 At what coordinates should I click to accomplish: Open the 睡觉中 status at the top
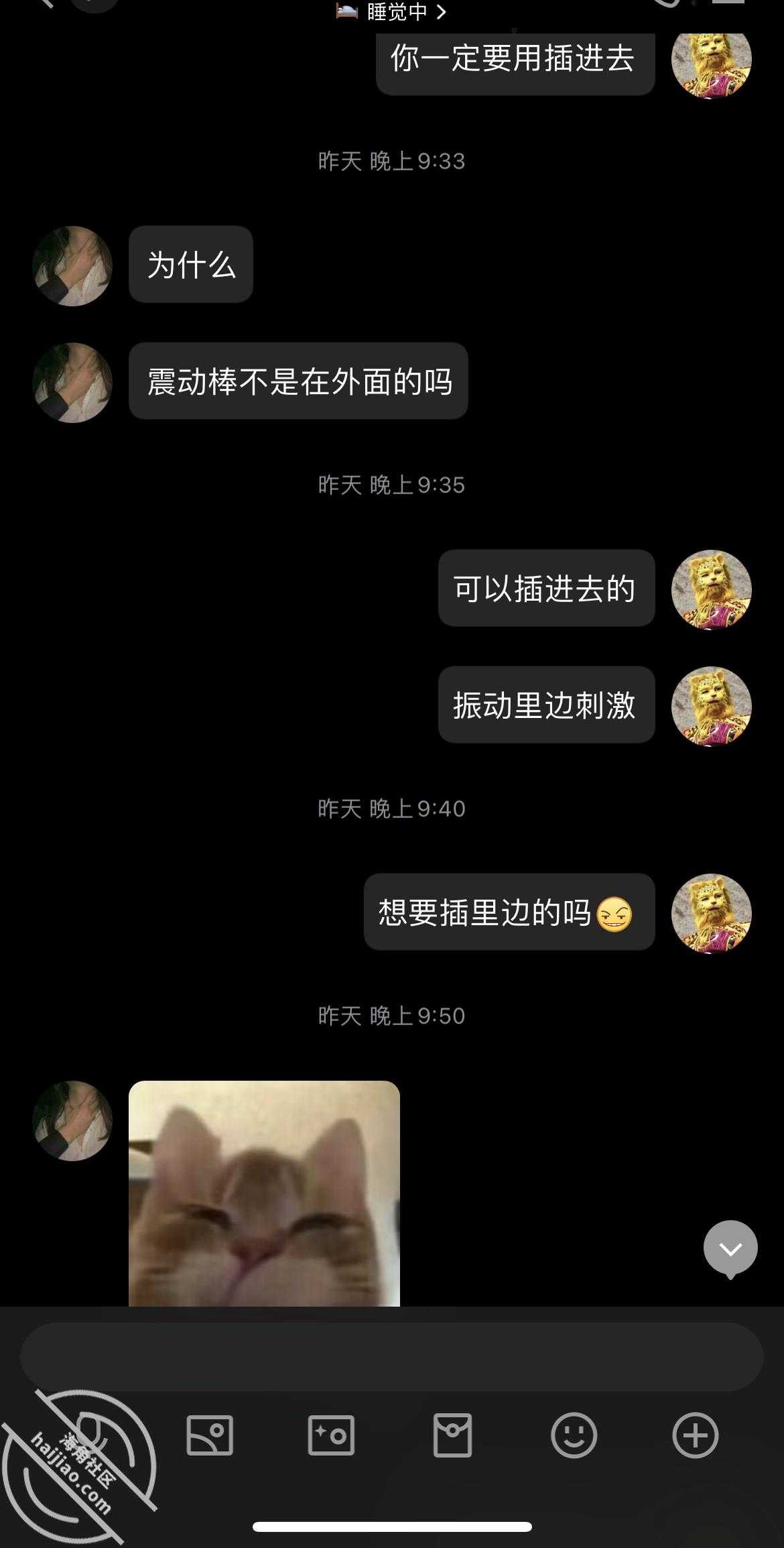[x=391, y=11]
